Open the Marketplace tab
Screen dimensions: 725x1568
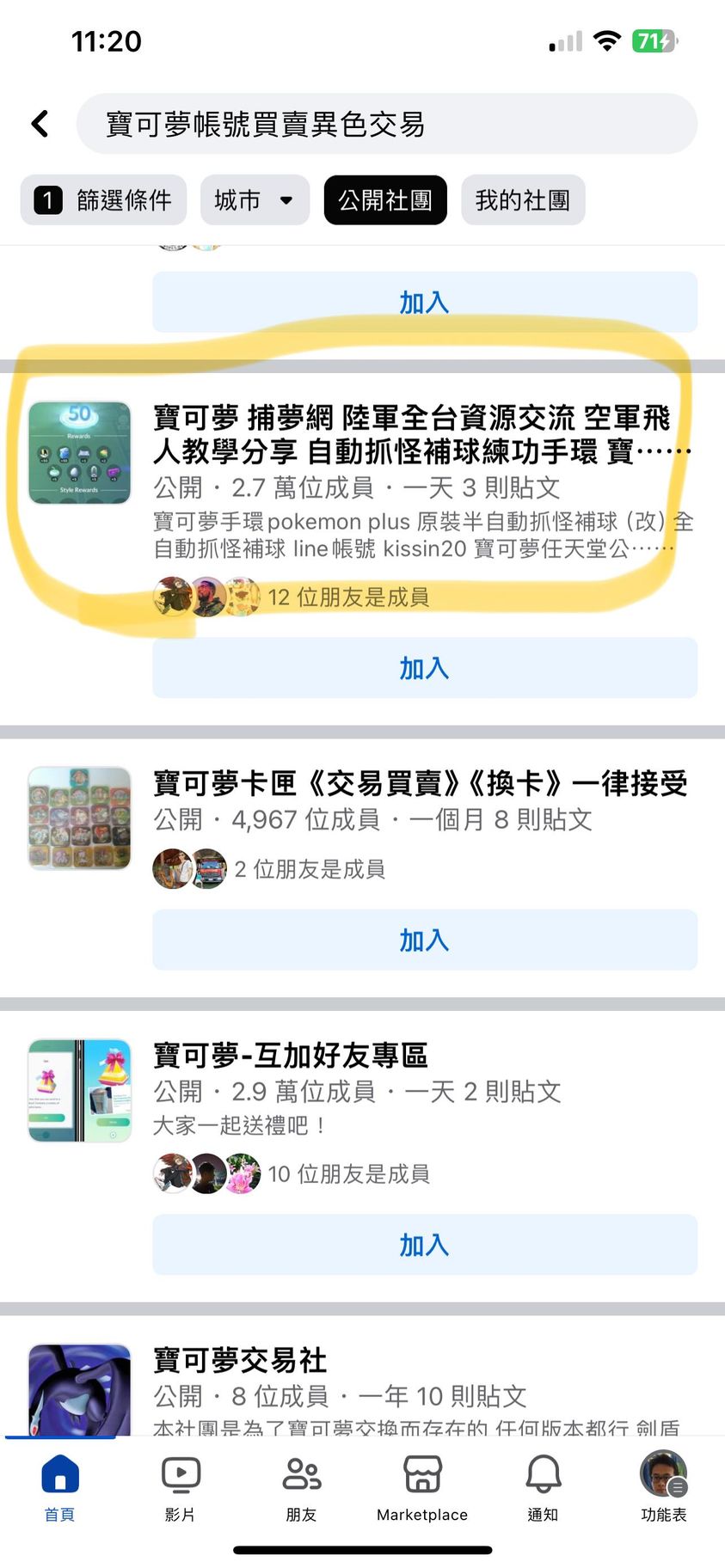pyautogui.click(x=422, y=1487)
